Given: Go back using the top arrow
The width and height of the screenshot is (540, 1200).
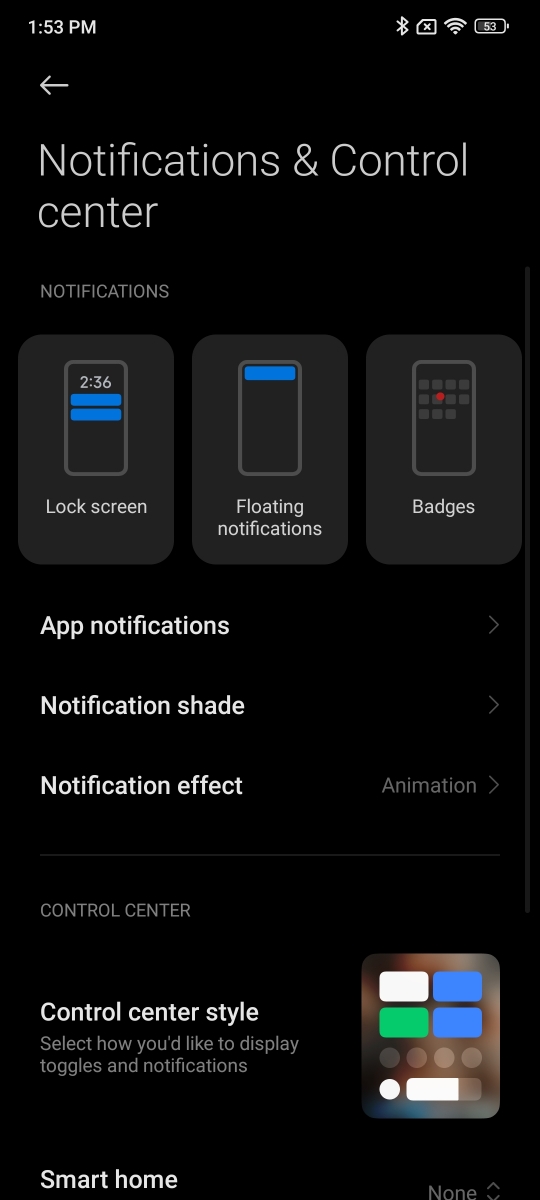Looking at the screenshot, I should (x=54, y=86).
